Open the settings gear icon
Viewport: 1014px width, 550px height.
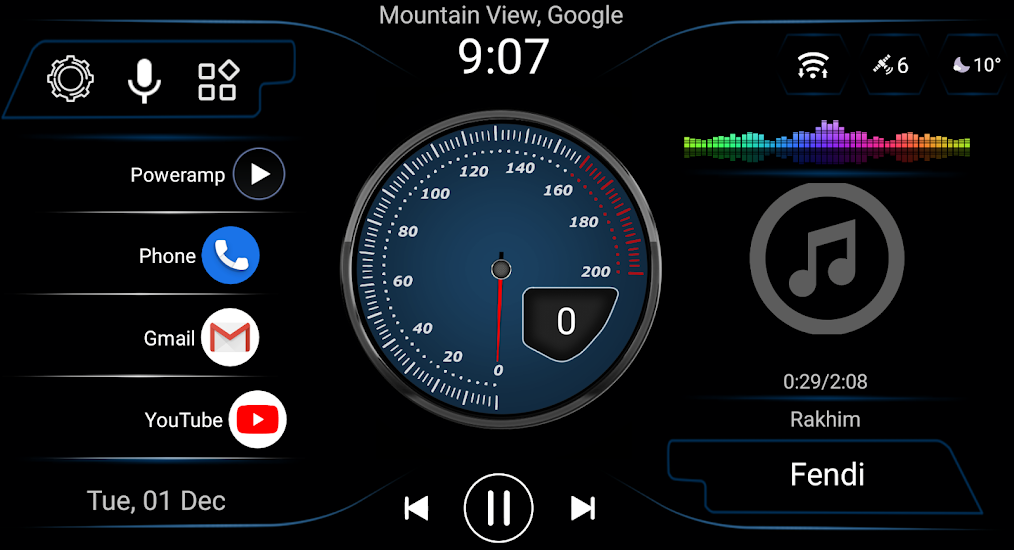70,80
